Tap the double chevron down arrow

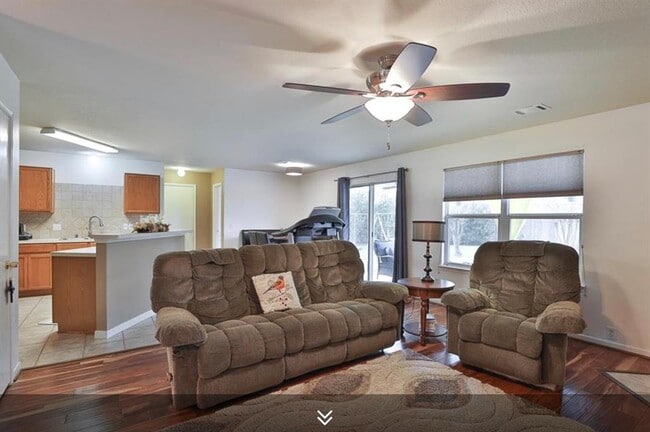tap(324, 416)
